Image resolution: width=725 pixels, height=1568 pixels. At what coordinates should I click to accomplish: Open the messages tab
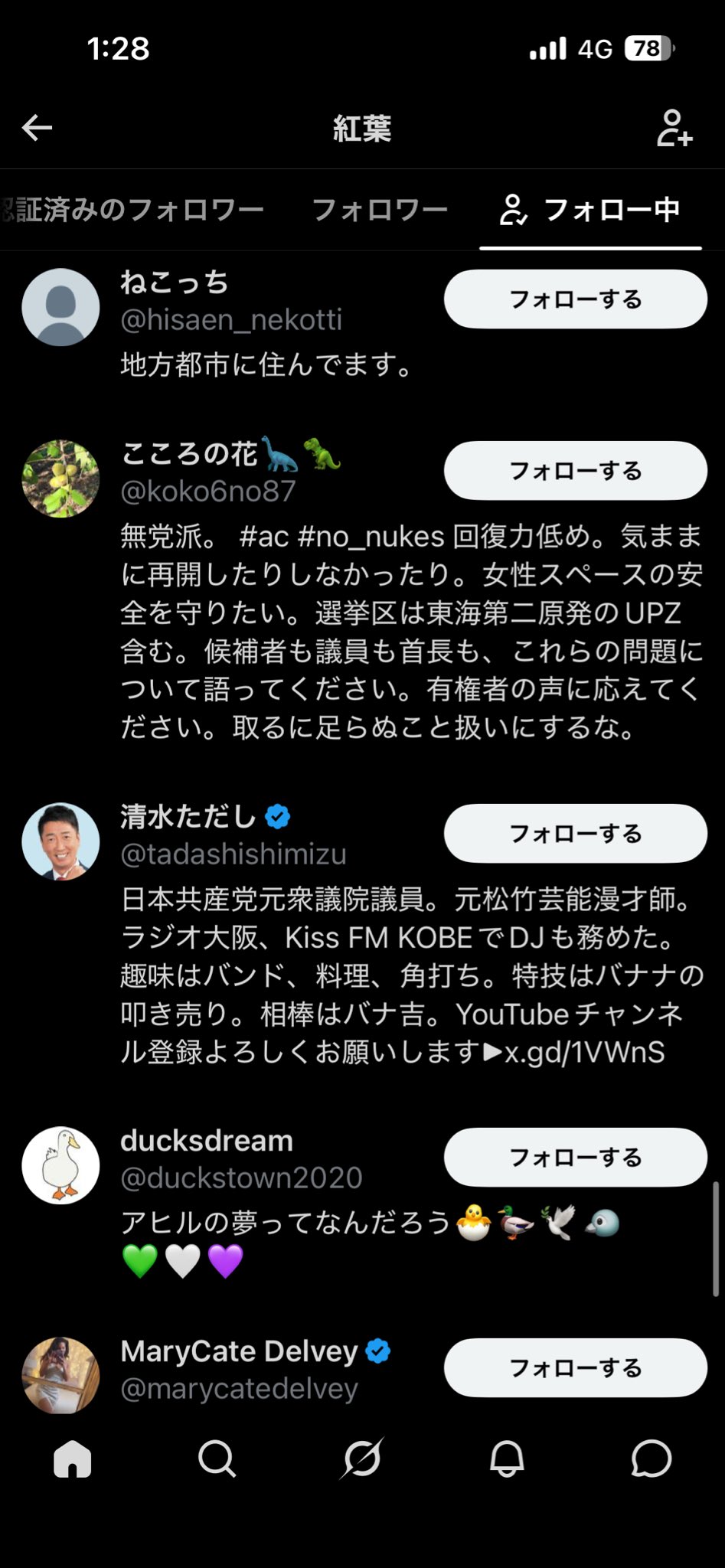coord(652,1459)
